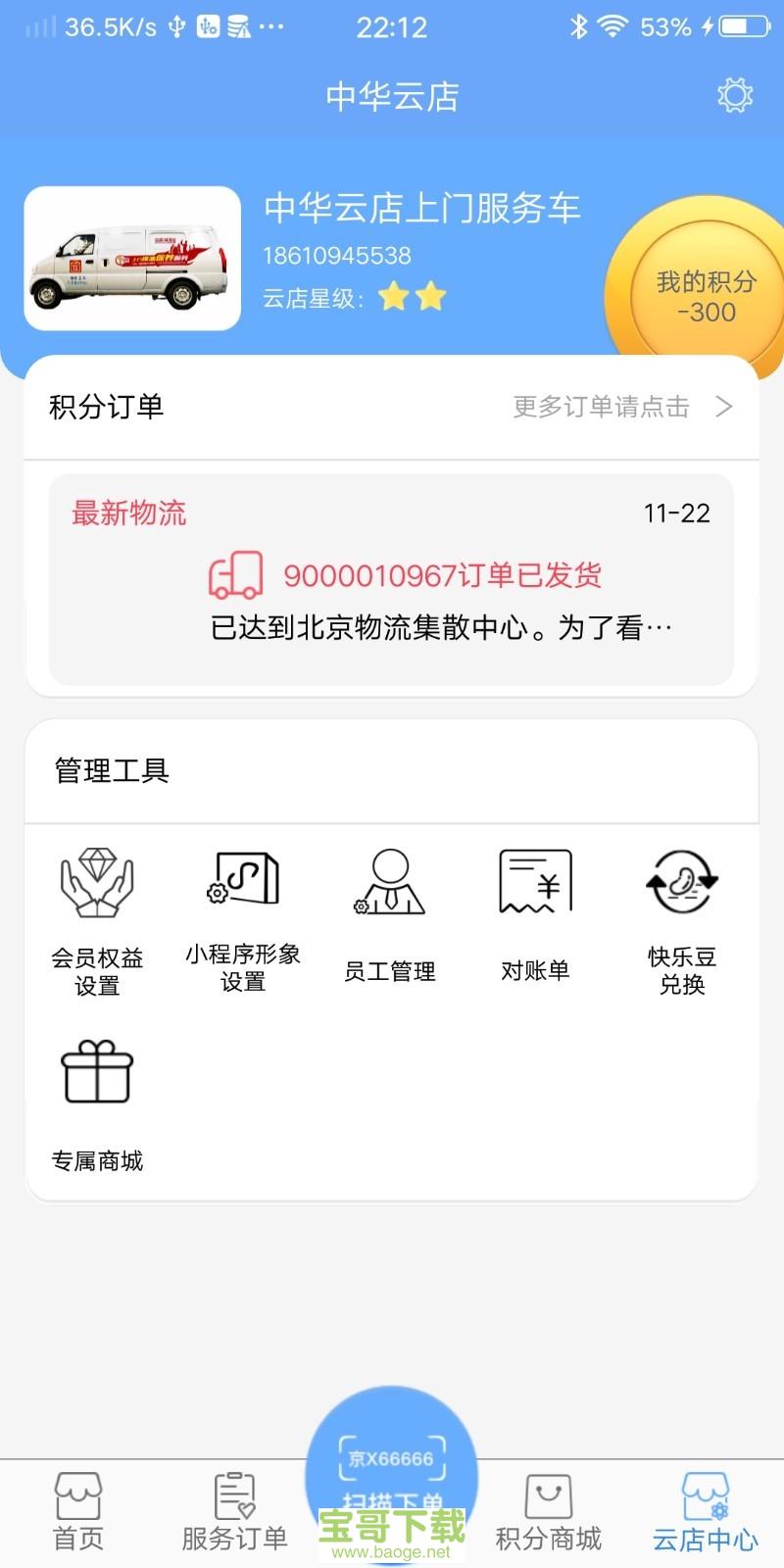Open the 专属商城 gift icon

[x=95, y=1088]
